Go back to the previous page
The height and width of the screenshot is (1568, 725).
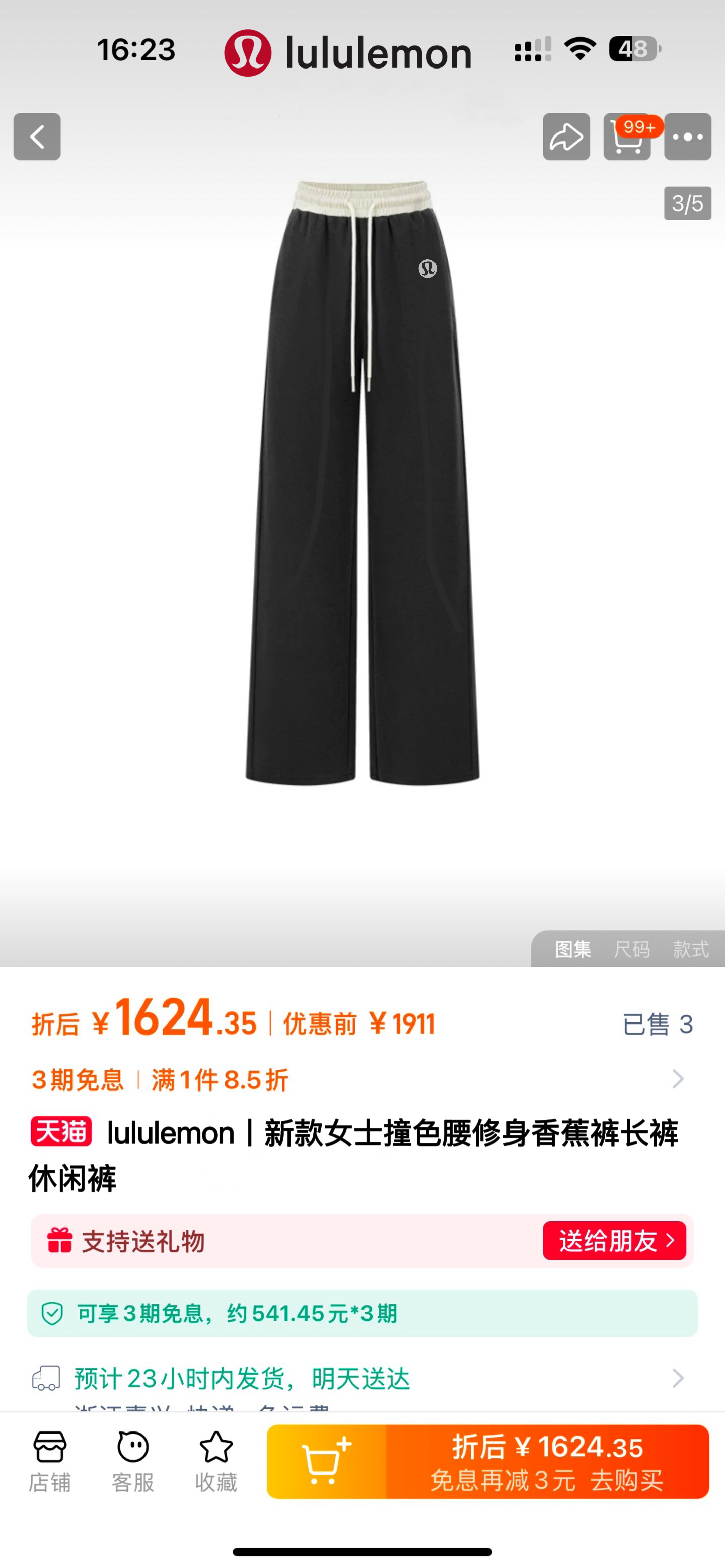[37, 137]
